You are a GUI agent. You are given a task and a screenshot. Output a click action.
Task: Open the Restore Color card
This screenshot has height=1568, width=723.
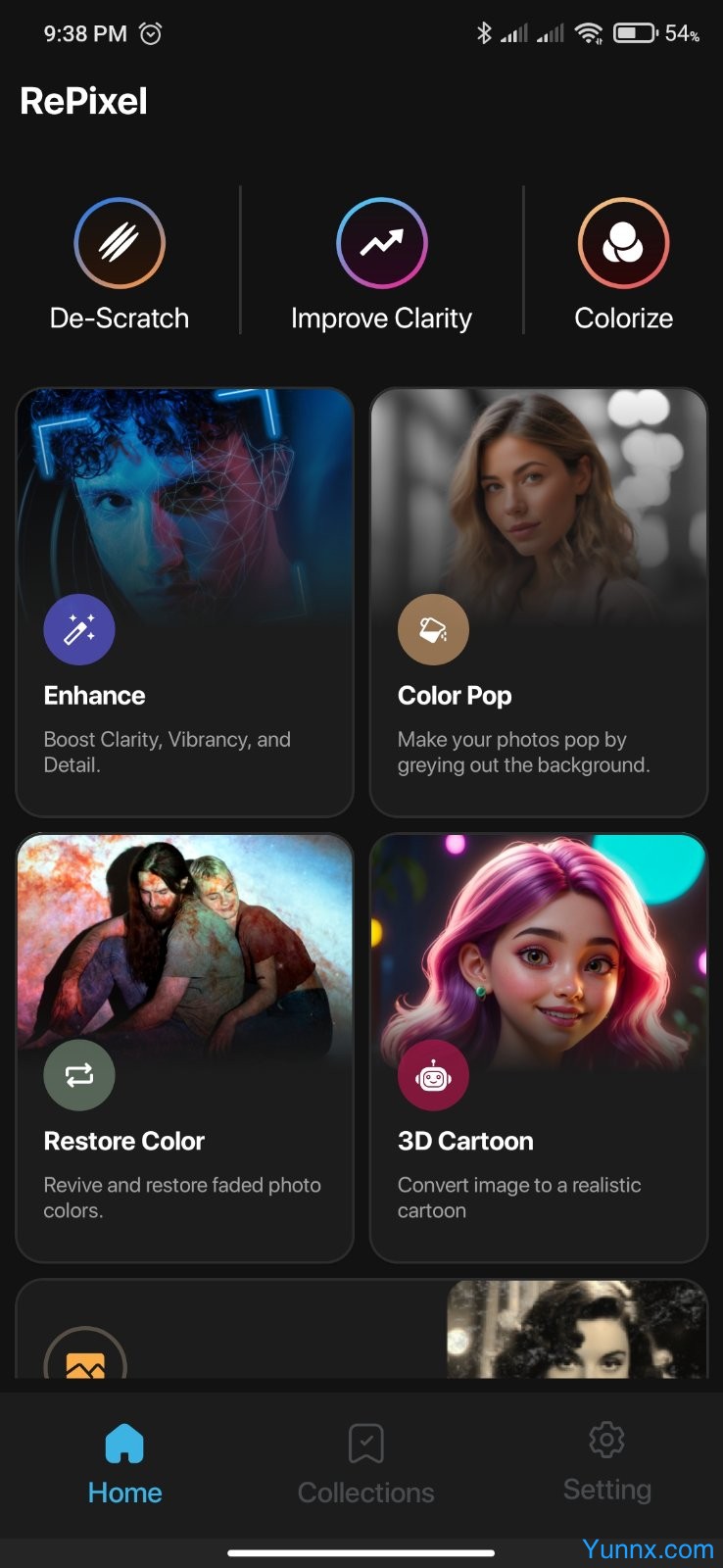tap(184, 1047)
